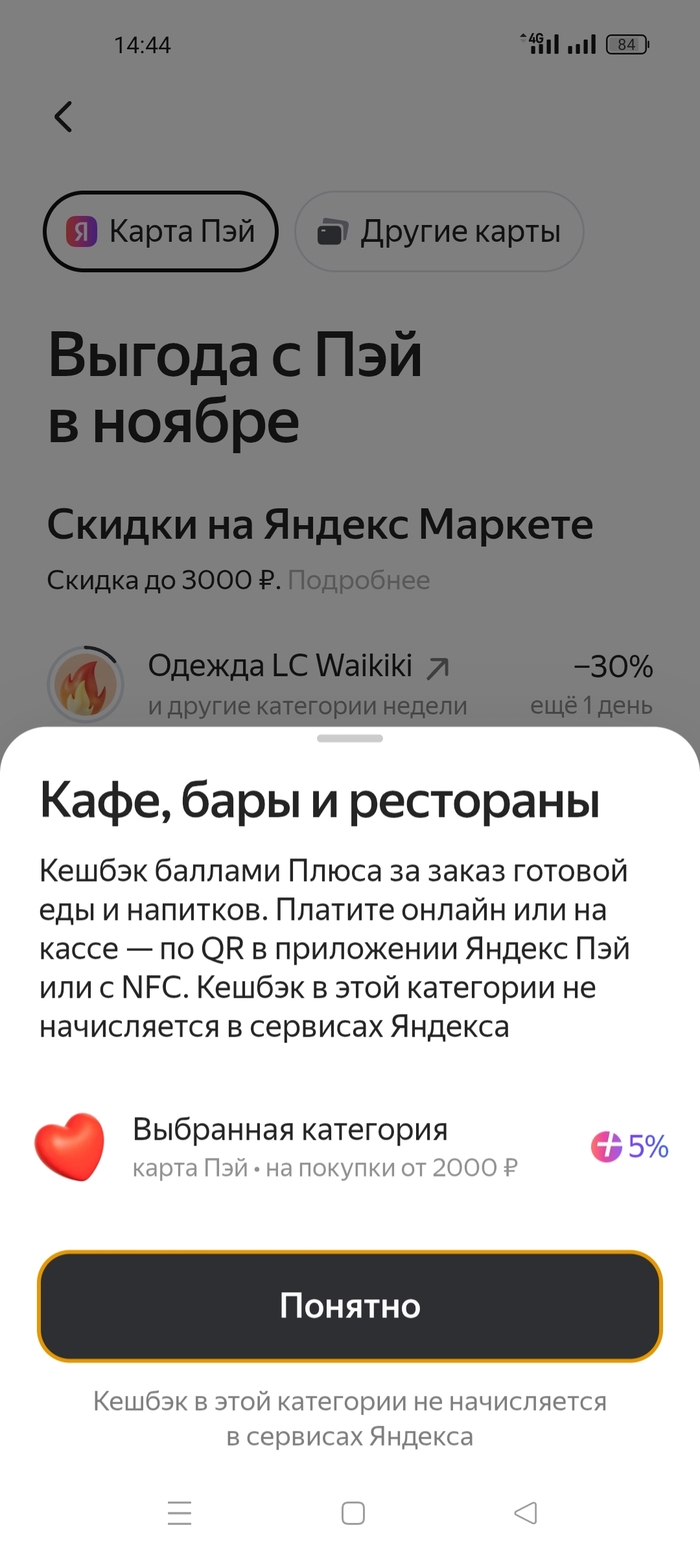Go back with the arrow icon

pos(63,117)
